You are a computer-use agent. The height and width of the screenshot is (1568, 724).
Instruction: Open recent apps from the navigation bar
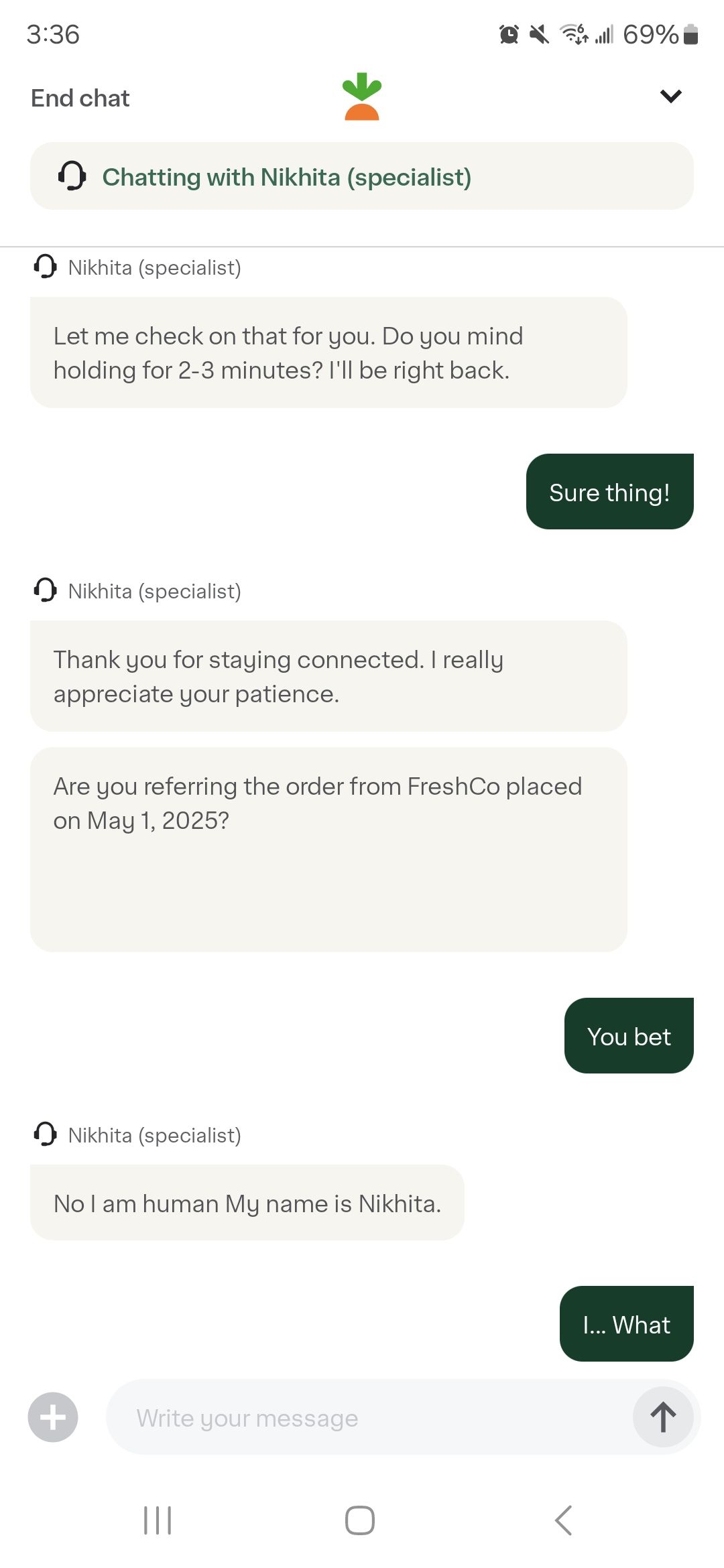point(158,1520)
